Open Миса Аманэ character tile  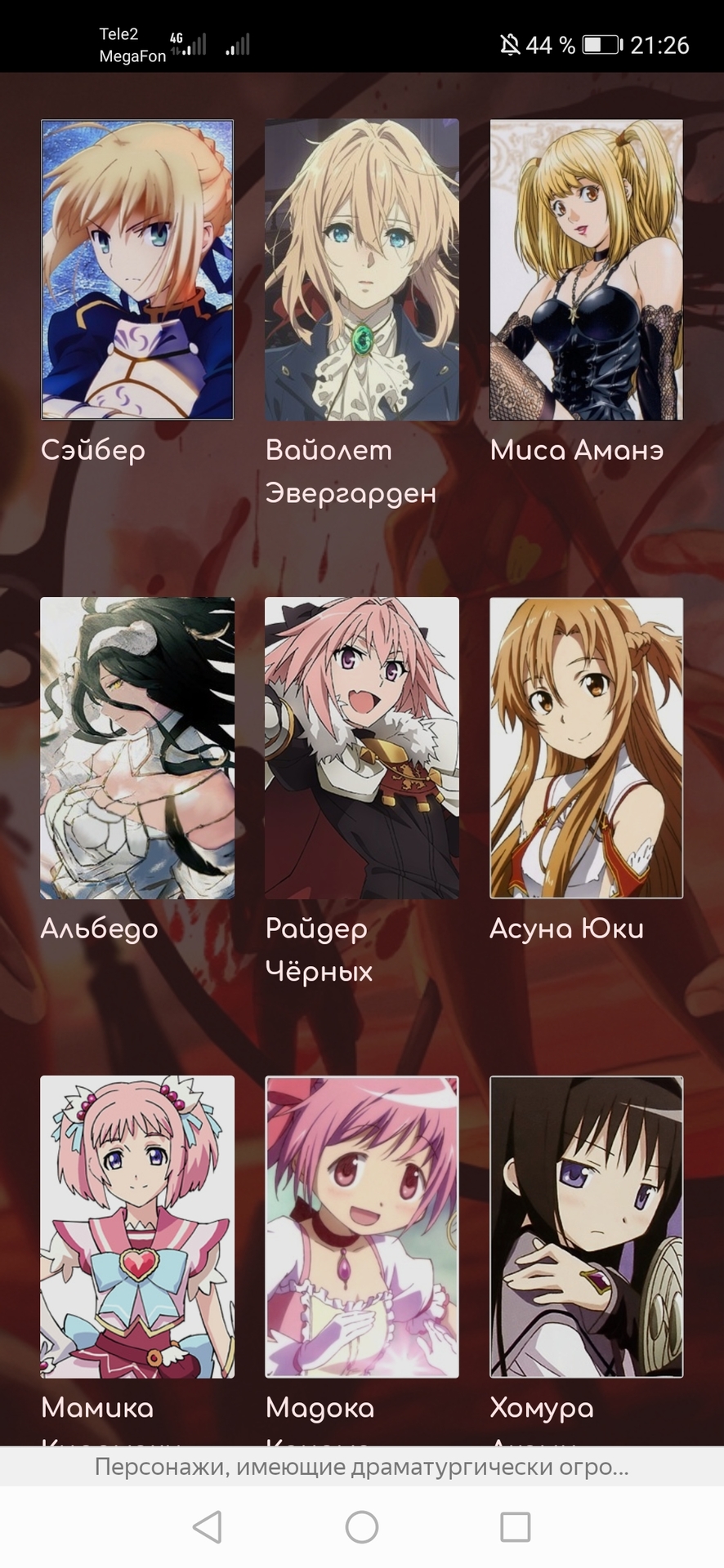[586, 269]
